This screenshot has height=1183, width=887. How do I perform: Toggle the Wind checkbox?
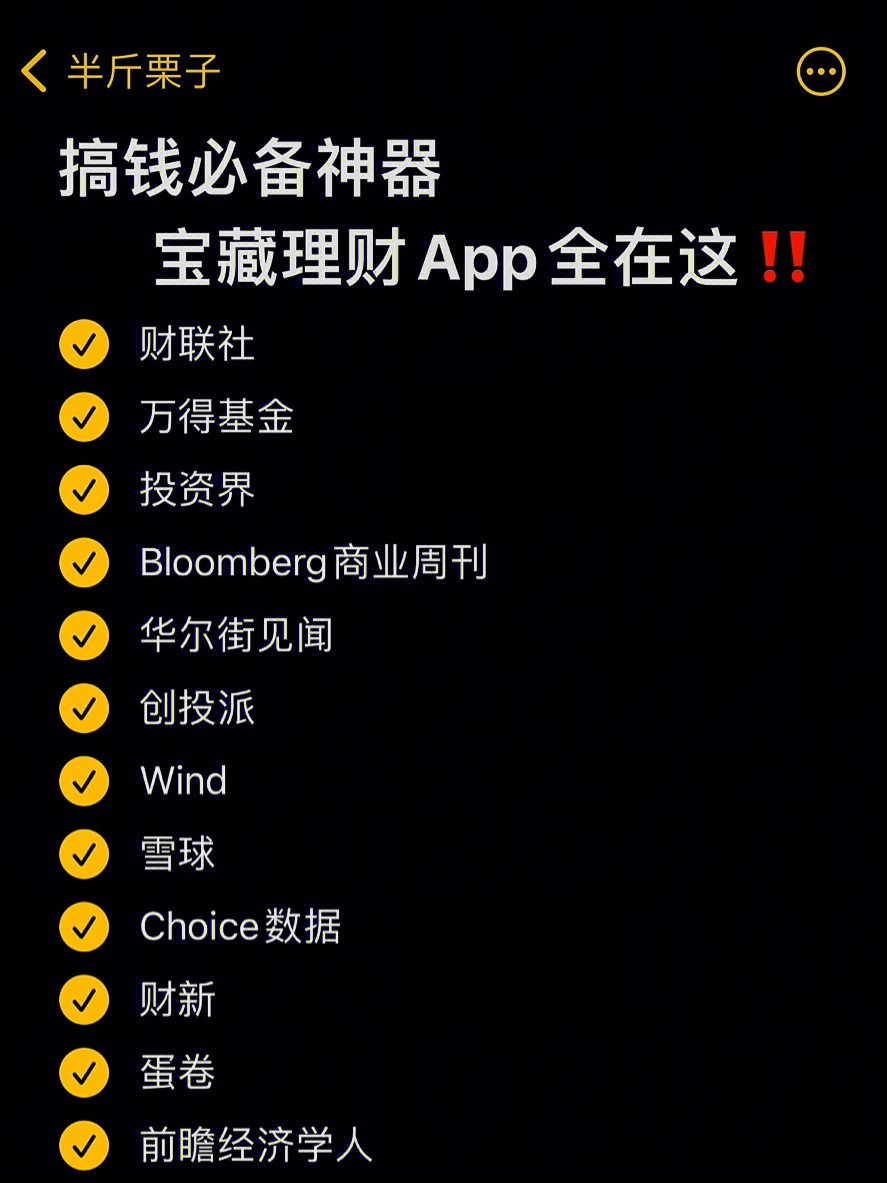[x=84, y=781]
